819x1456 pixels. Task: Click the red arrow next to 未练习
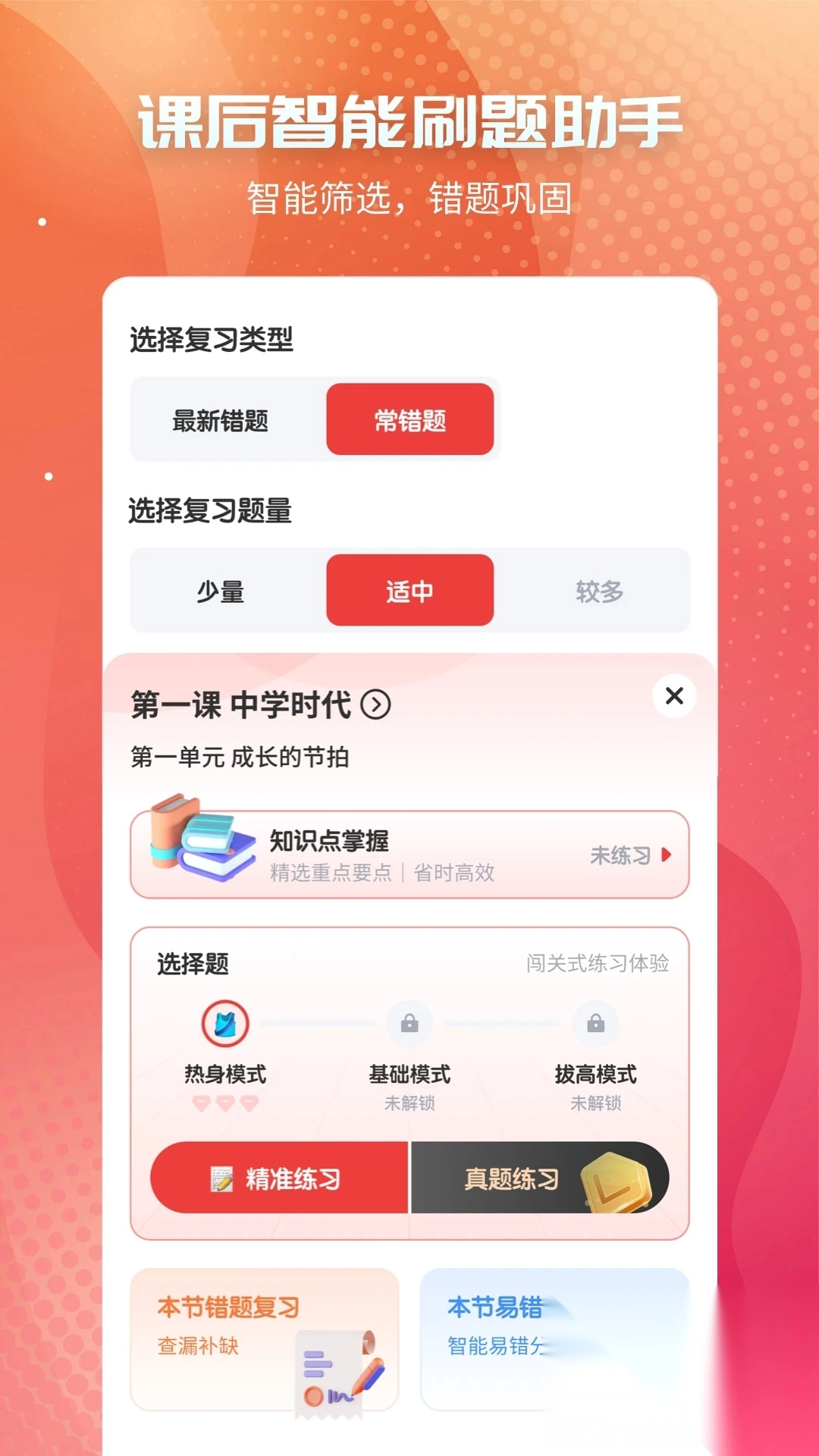[666, 854]
